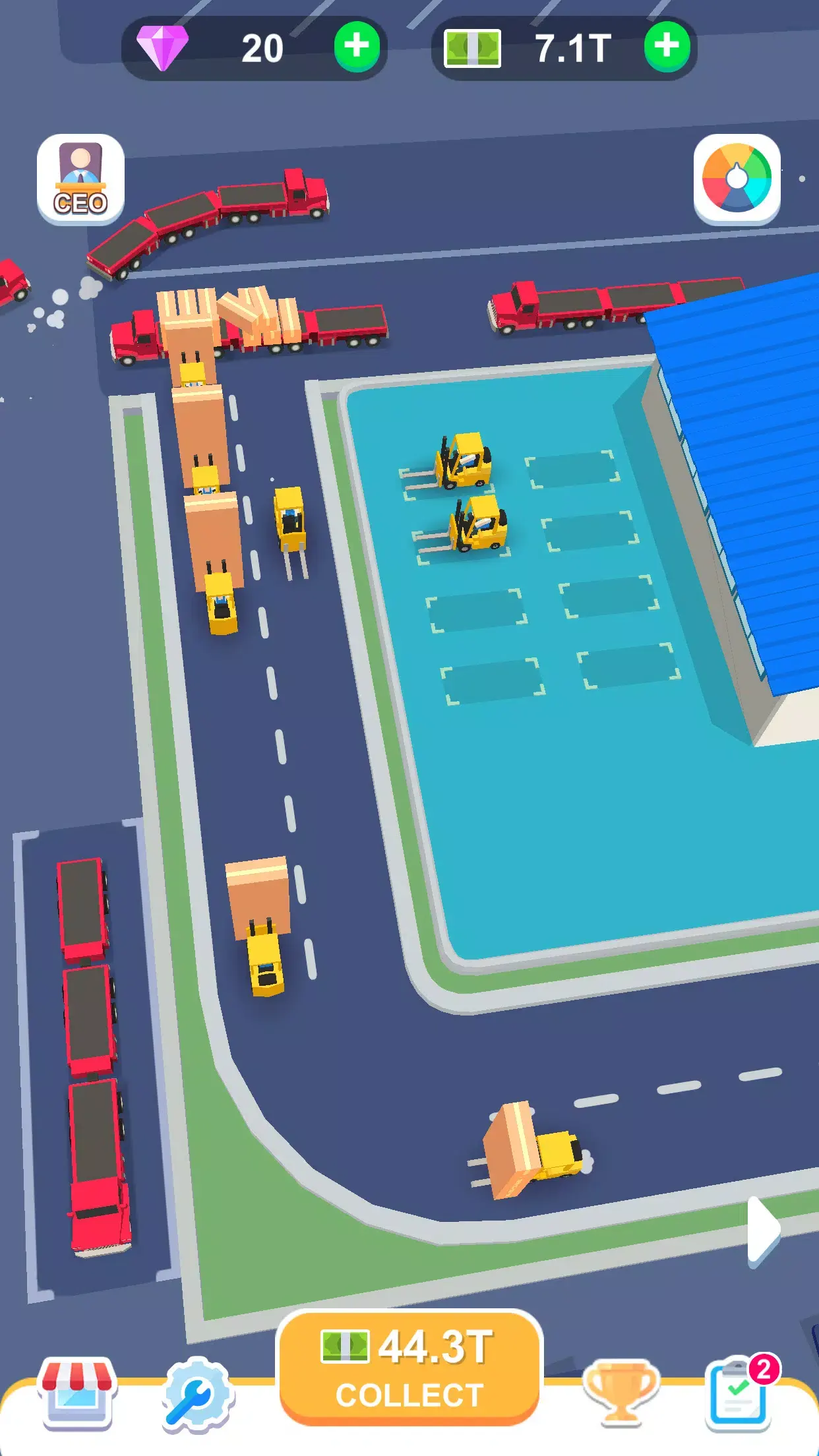Viewport: 819px width, 1456px height.
Task: Open the CEO menu
Action: pos(80,179)
